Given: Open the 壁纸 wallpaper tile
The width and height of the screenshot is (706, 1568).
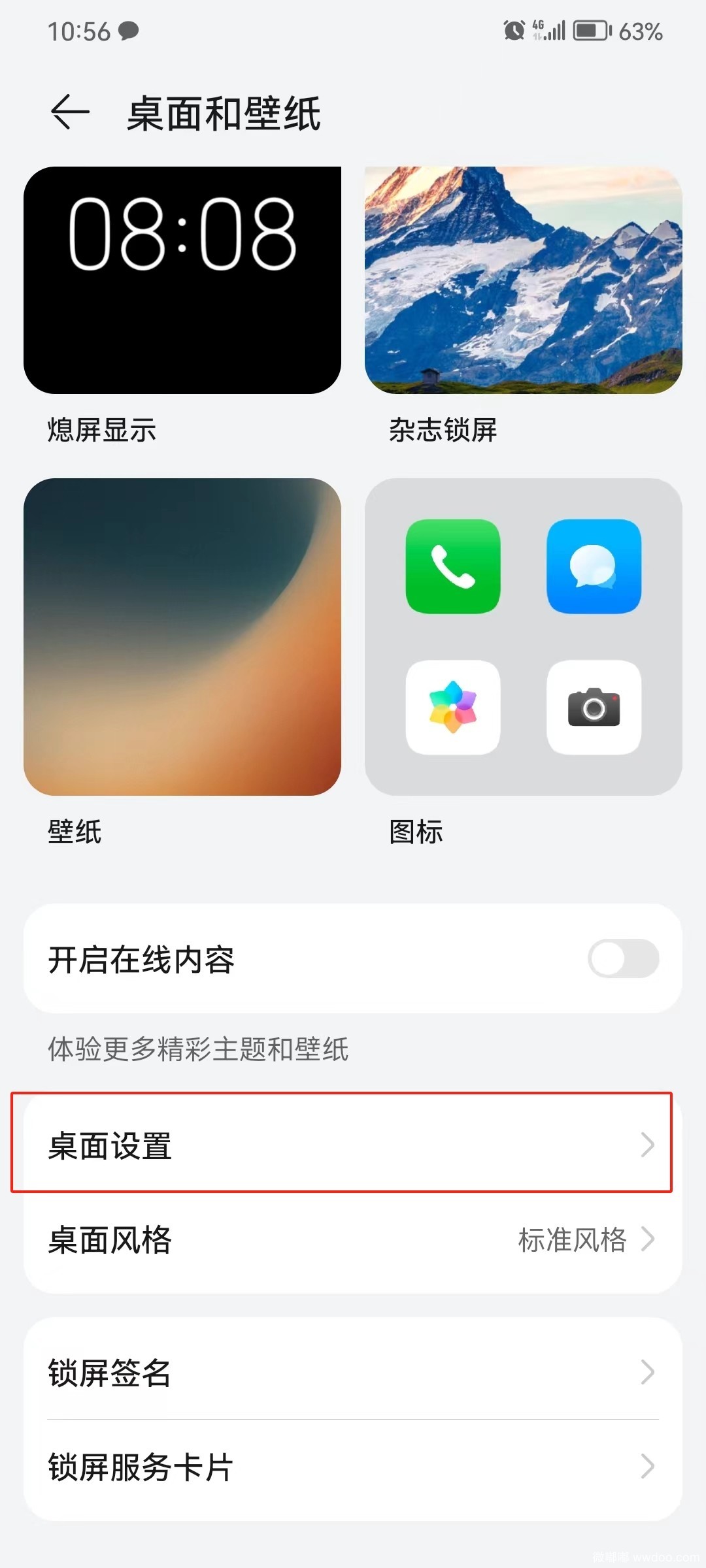Looking at the screenshot, I should (182, 637).
